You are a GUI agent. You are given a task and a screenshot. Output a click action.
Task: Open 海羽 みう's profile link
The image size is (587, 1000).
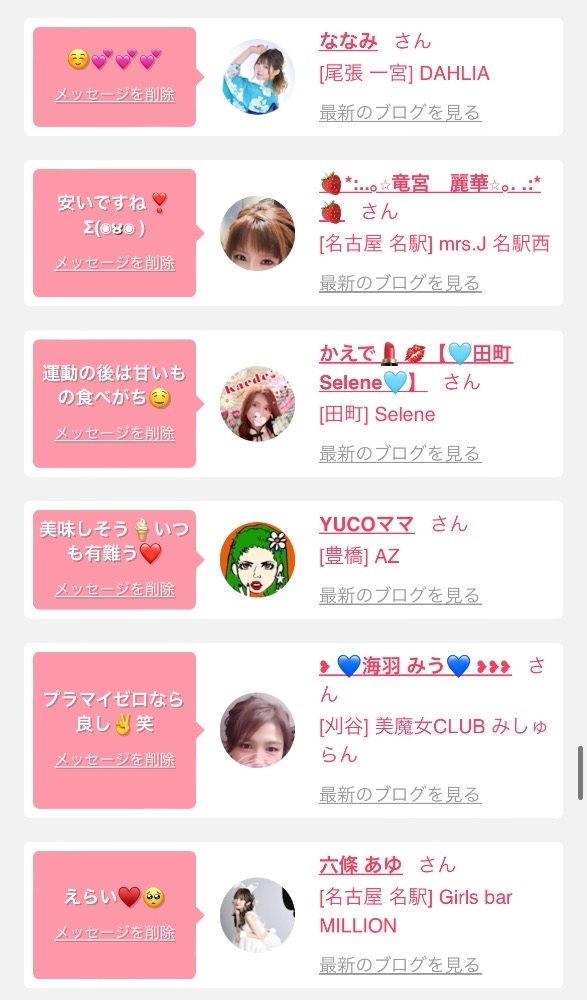click(415, 666)
